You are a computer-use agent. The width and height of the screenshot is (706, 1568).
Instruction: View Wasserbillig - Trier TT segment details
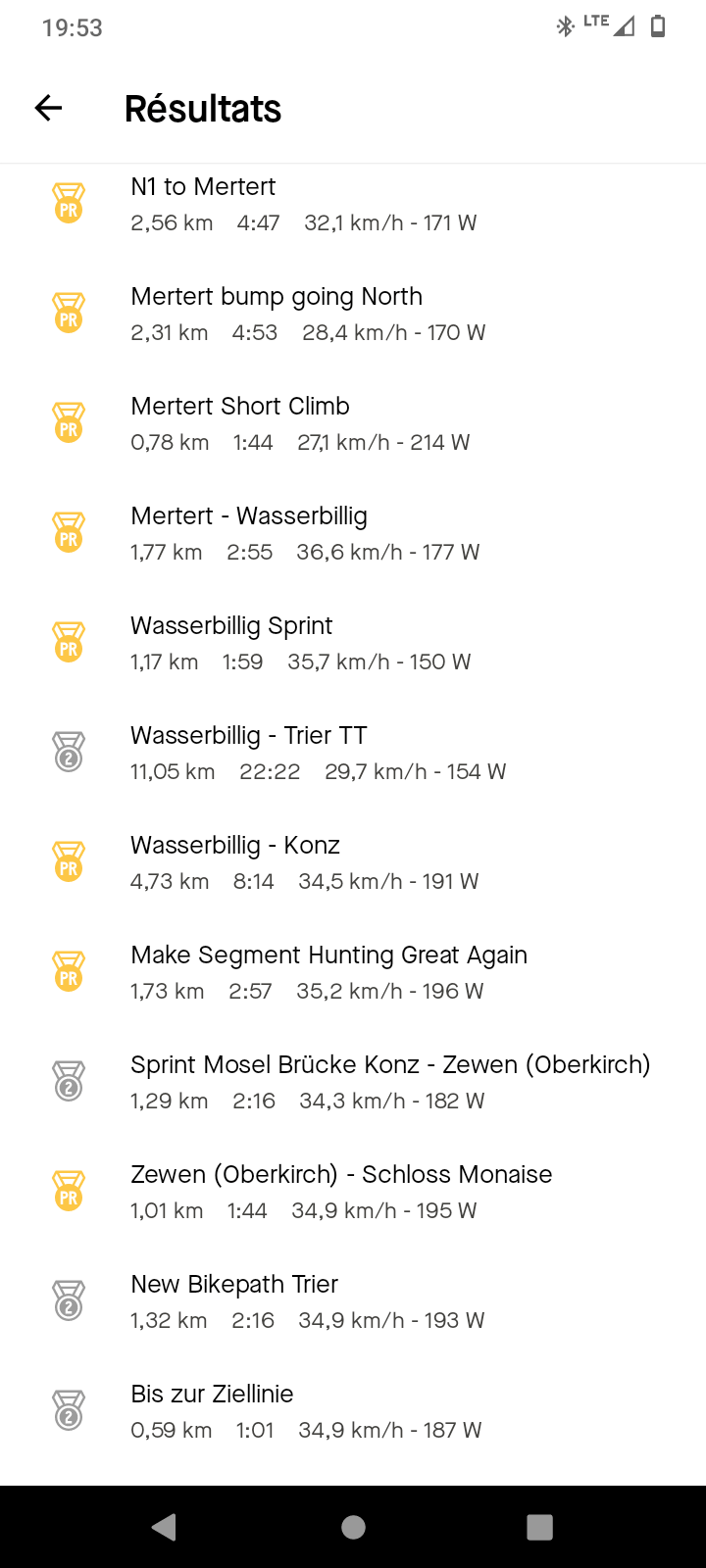[x=353, y=753]
